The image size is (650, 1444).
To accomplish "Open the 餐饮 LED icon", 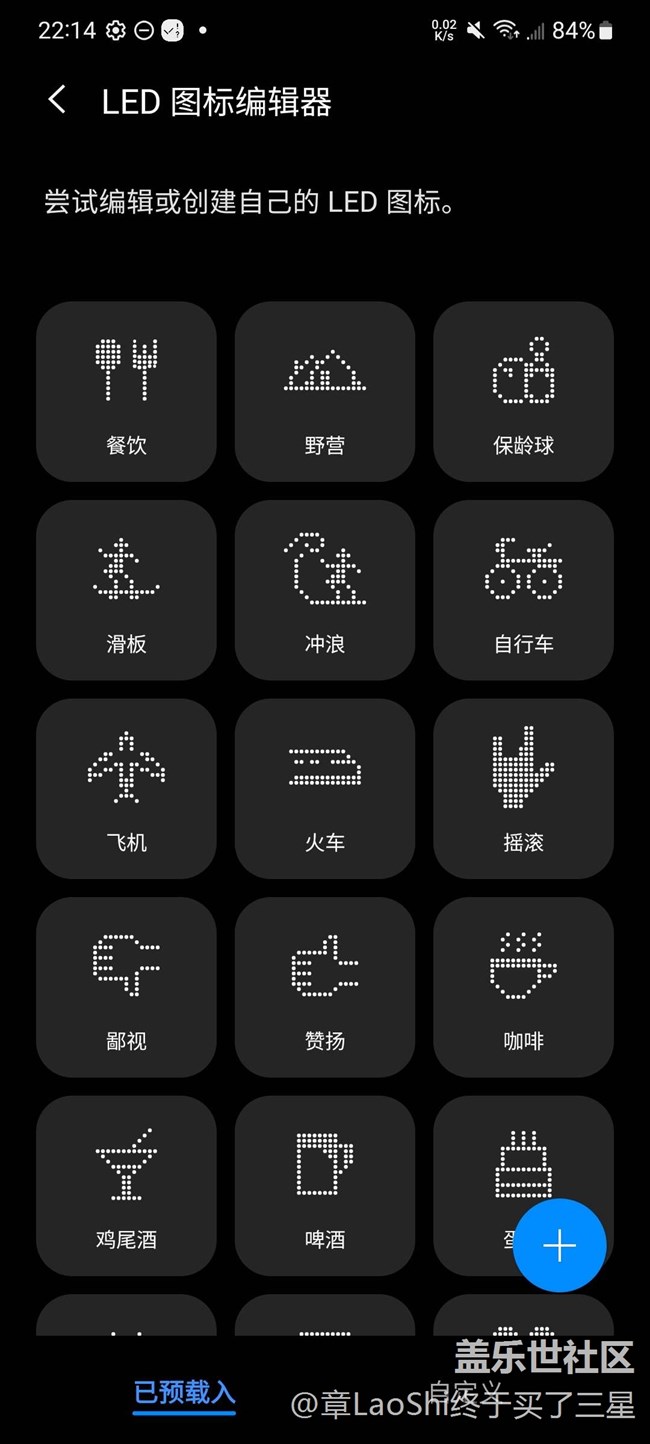I will coord(126,391).
